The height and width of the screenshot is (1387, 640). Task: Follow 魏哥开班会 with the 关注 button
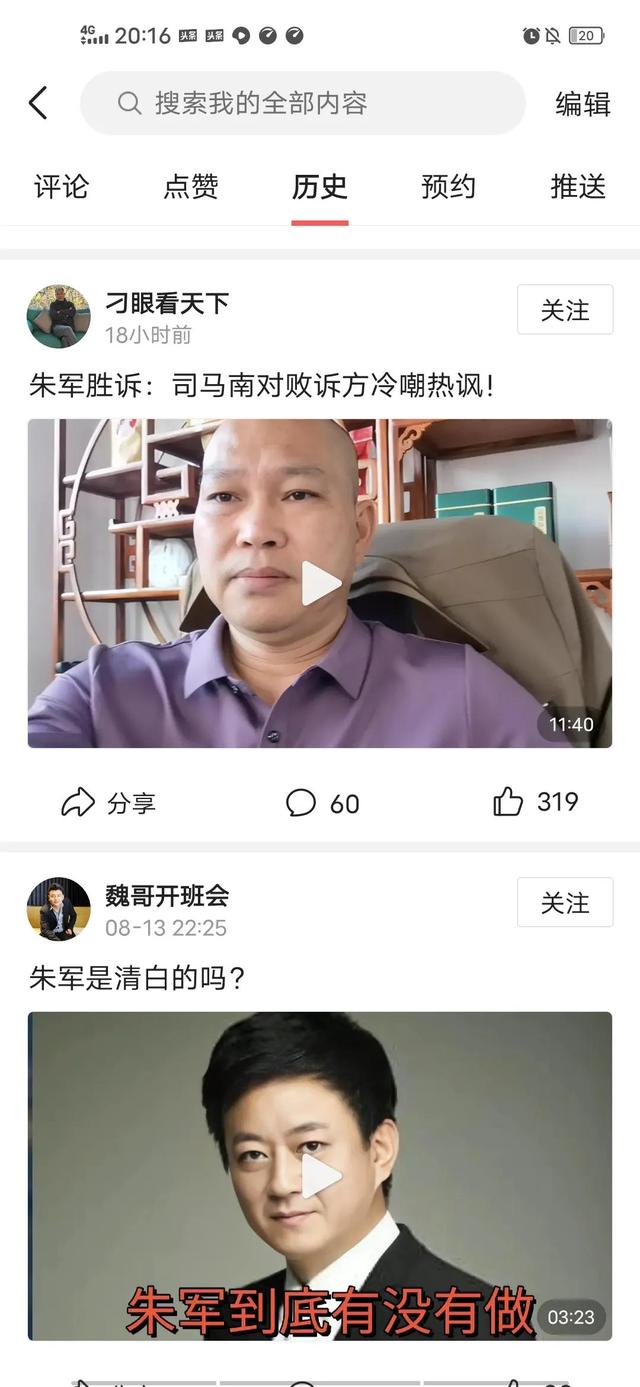(x=565, y=903)
